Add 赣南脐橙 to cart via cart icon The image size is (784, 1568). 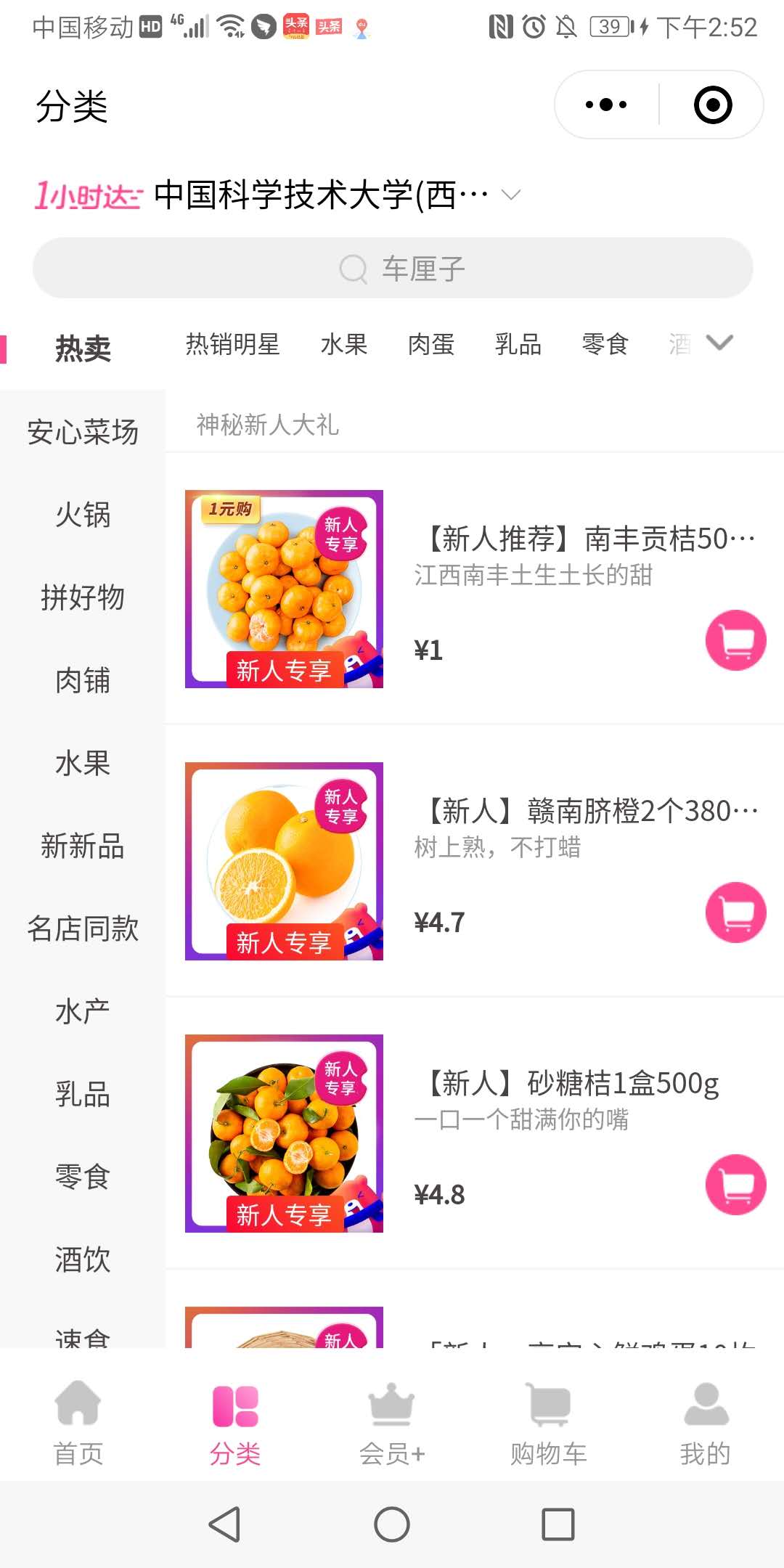pyautogui.click(x=735, y=913)
